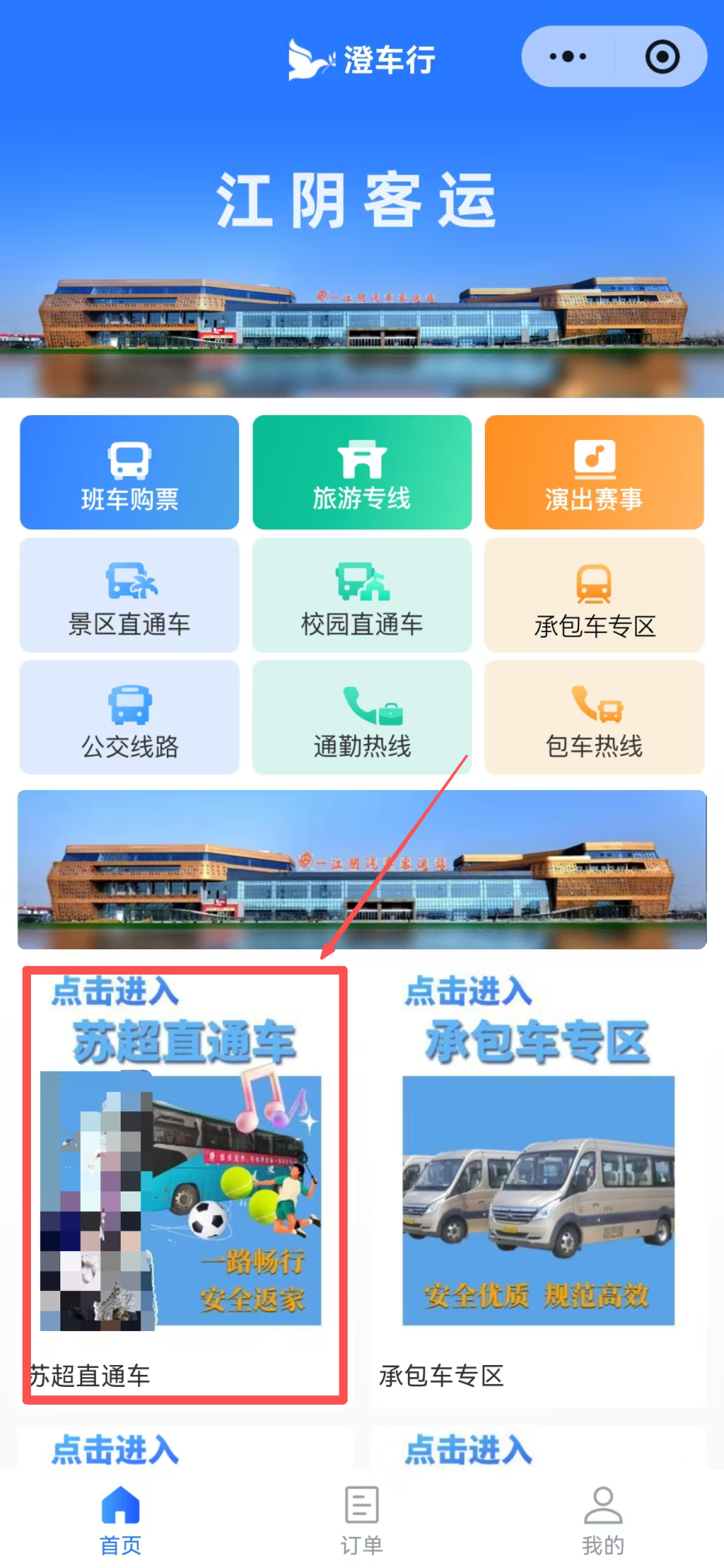Tap the station building banner image
This screenshot has width=724, height=1568.
tap(361, 869)
